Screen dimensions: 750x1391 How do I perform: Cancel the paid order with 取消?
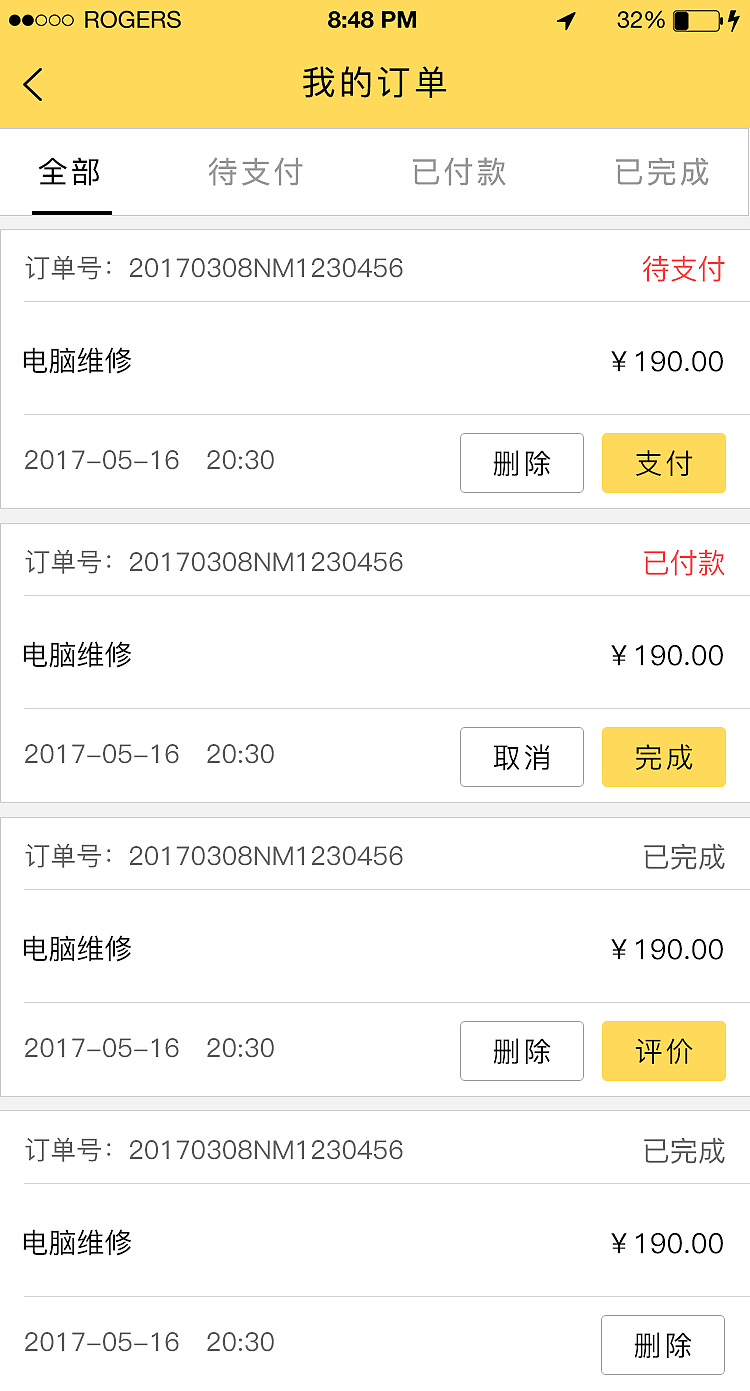click(x=521, y=757)
